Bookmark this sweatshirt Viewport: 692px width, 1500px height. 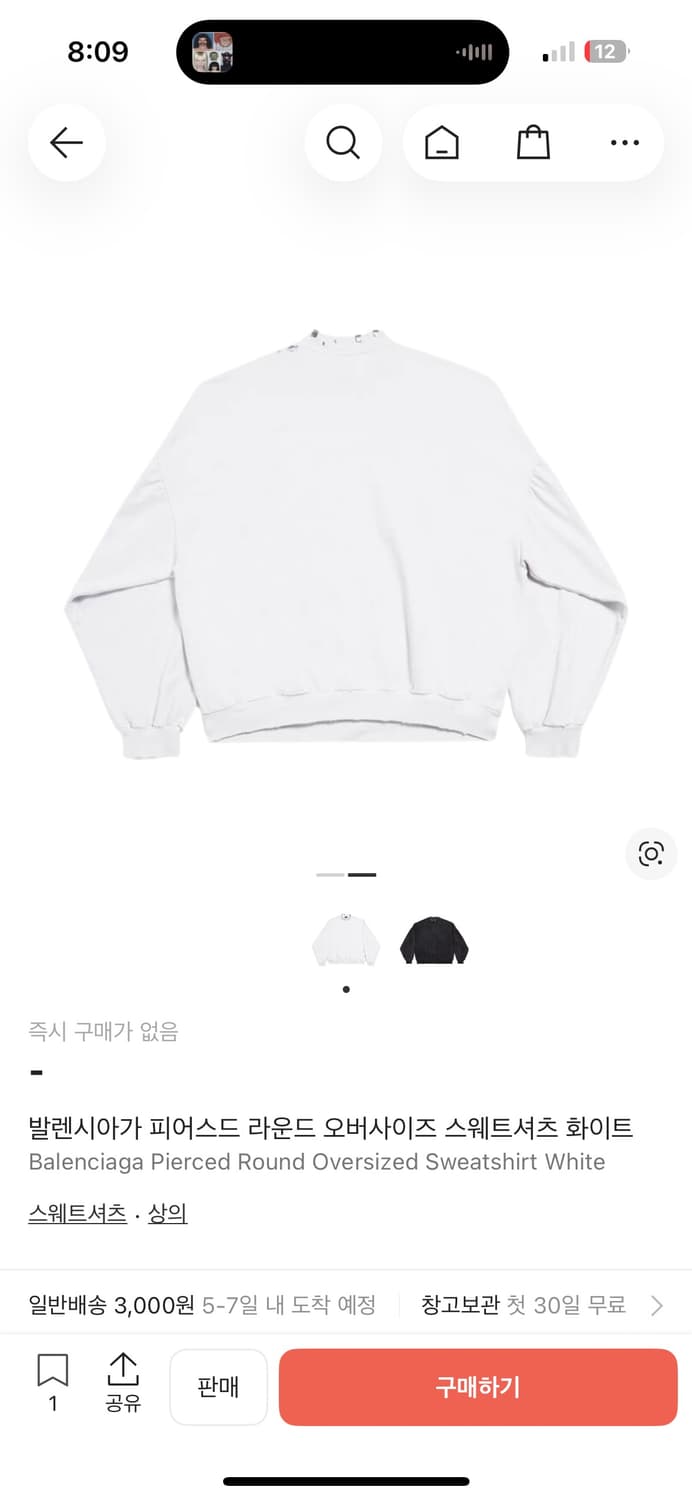53,1382
